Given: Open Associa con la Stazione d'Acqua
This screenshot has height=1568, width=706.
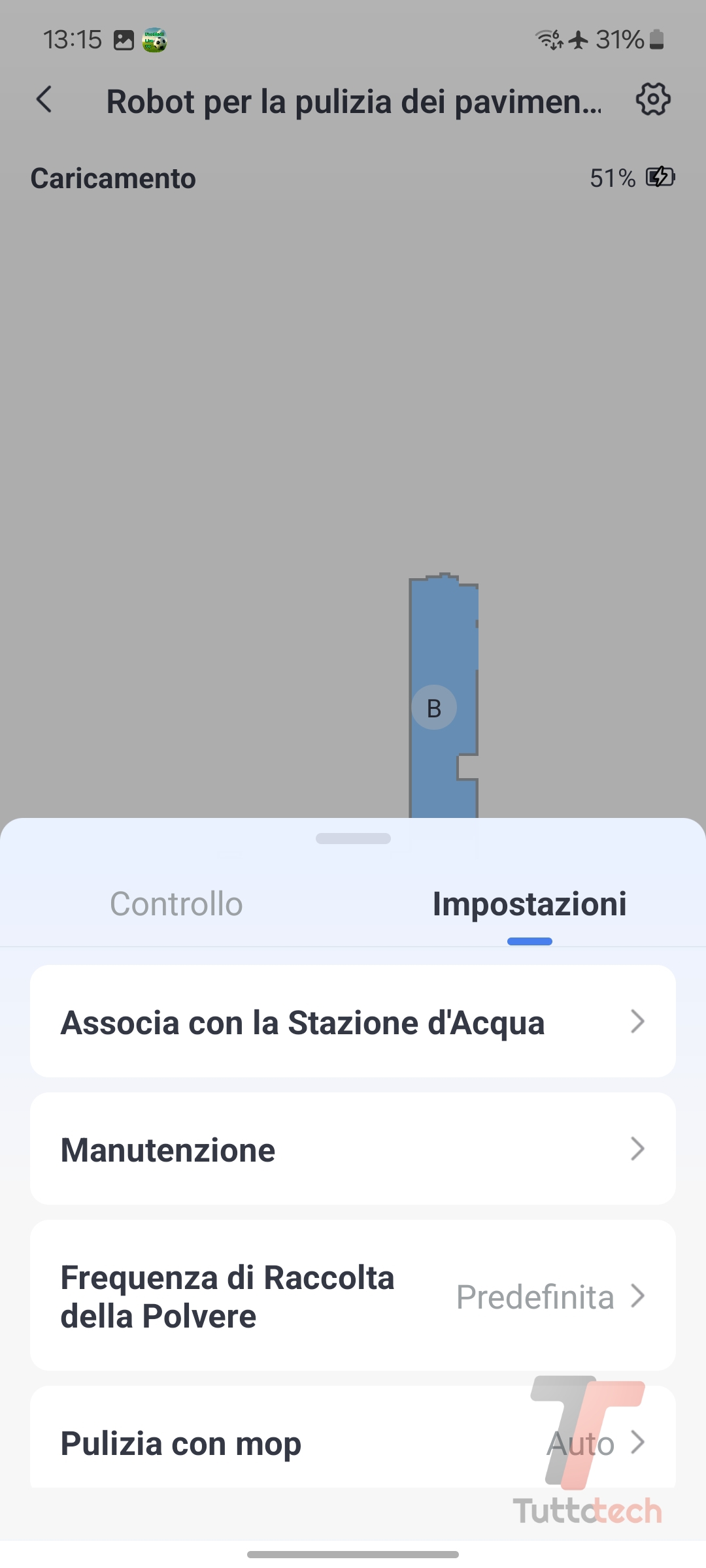Looking at the screenshot, I should 353,1022.
